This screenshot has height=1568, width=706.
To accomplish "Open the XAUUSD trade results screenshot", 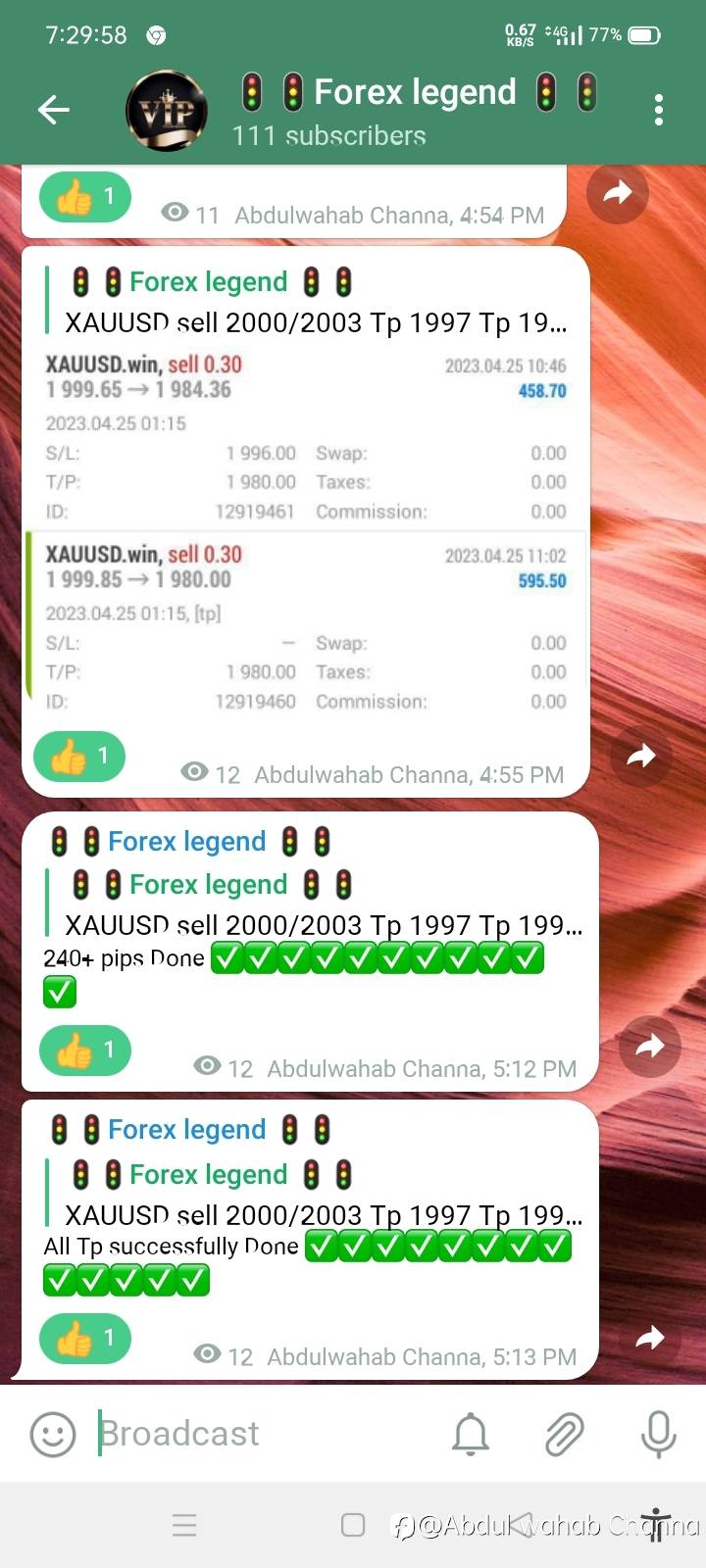I will pyautogui.click(x=306, y=533).
